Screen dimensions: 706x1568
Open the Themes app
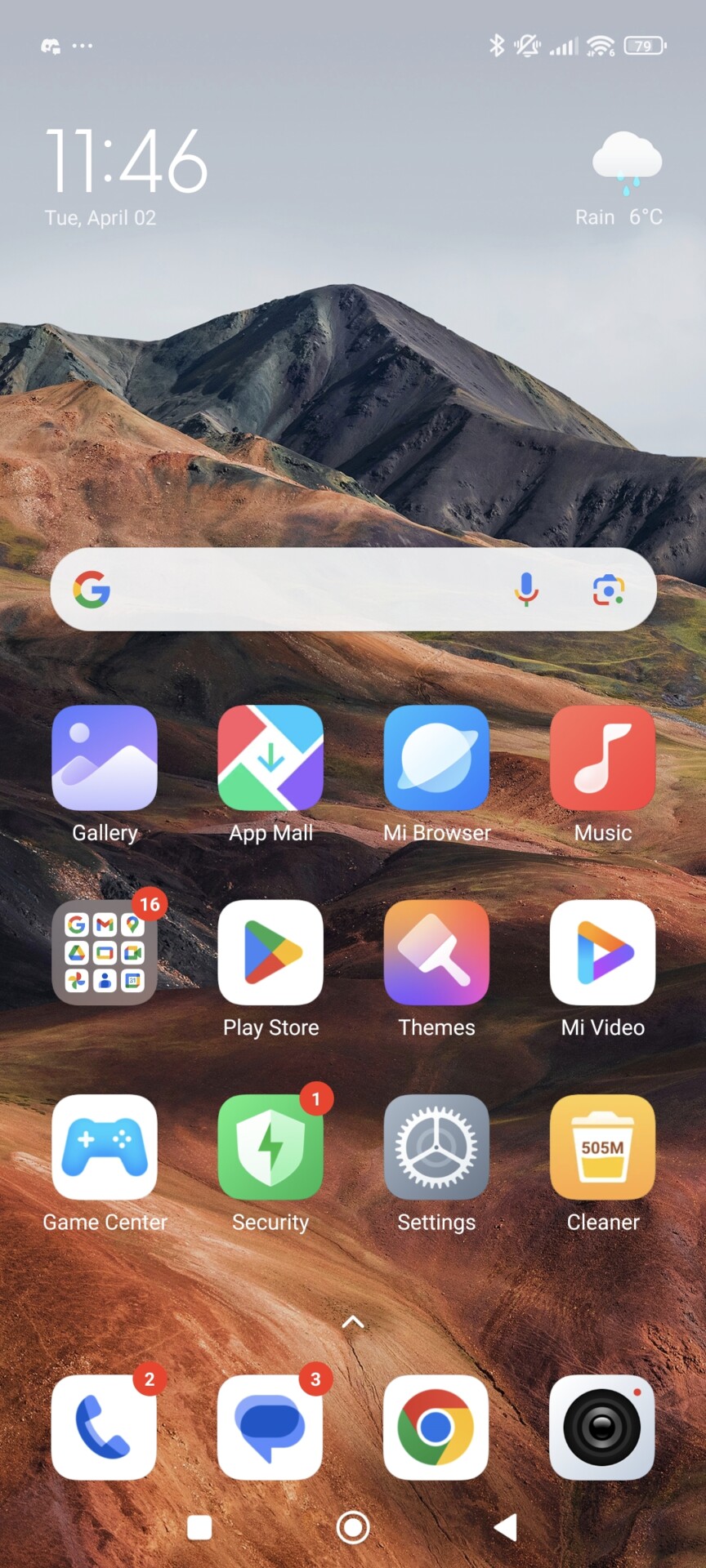coord(436,952)
